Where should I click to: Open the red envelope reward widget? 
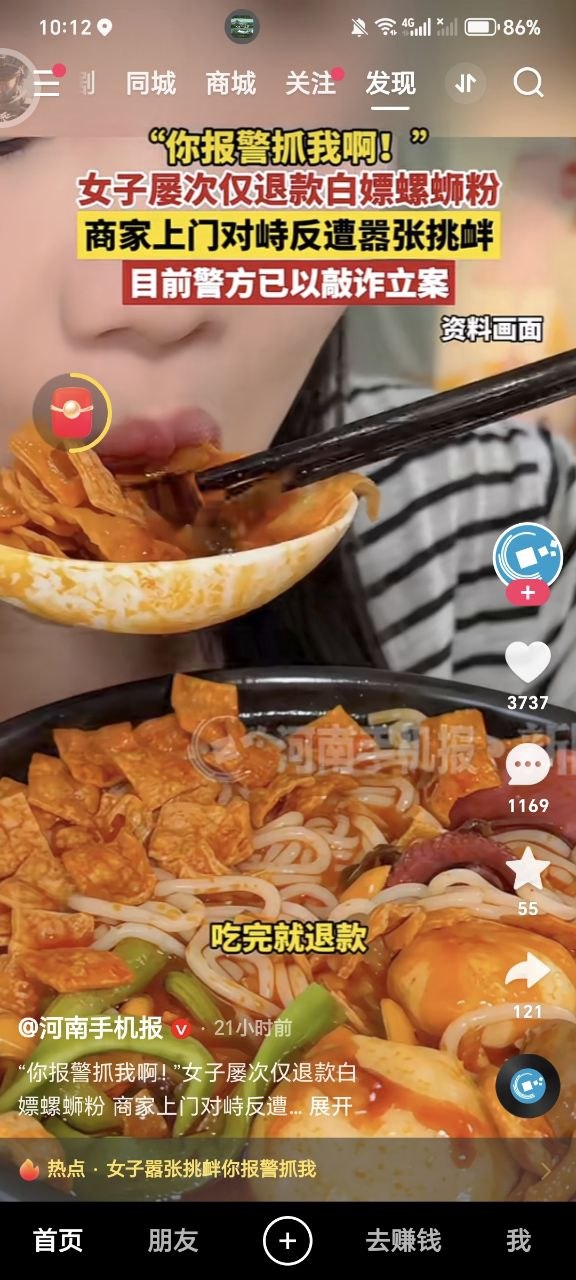point(71,413)
